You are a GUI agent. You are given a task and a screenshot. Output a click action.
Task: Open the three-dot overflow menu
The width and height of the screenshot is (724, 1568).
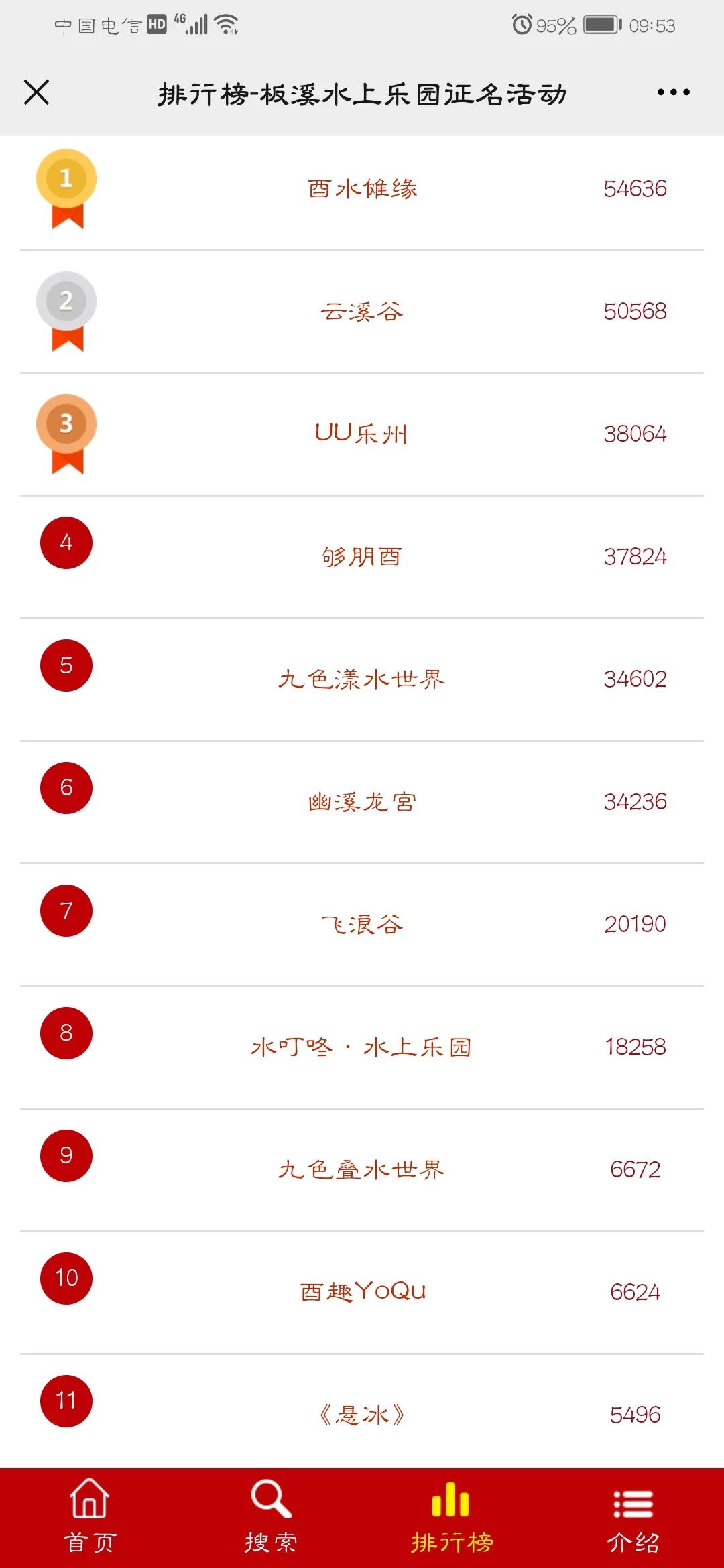tap(673, 92)
